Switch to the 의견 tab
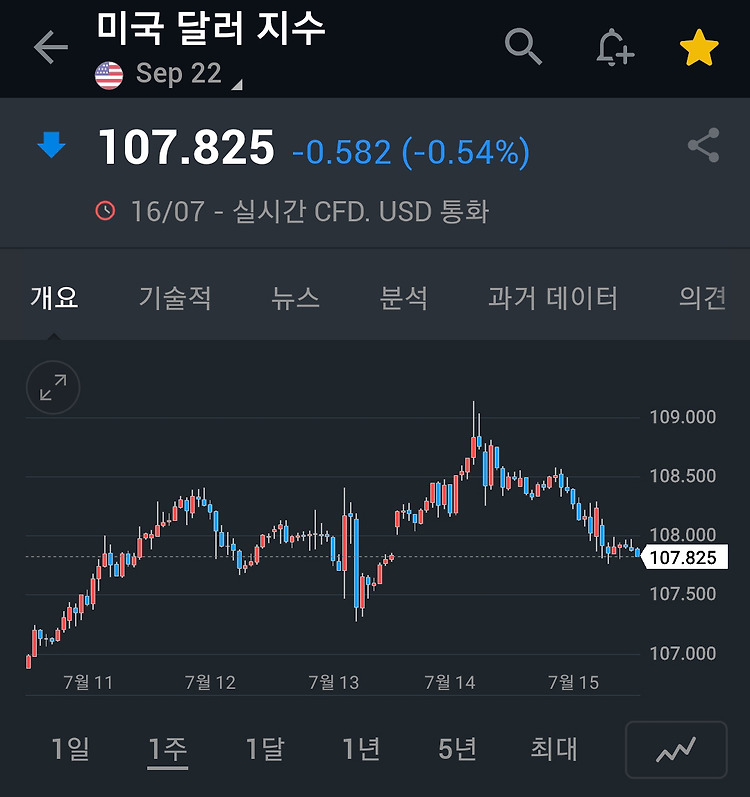 pyautogui.click(x=702, y=297)
